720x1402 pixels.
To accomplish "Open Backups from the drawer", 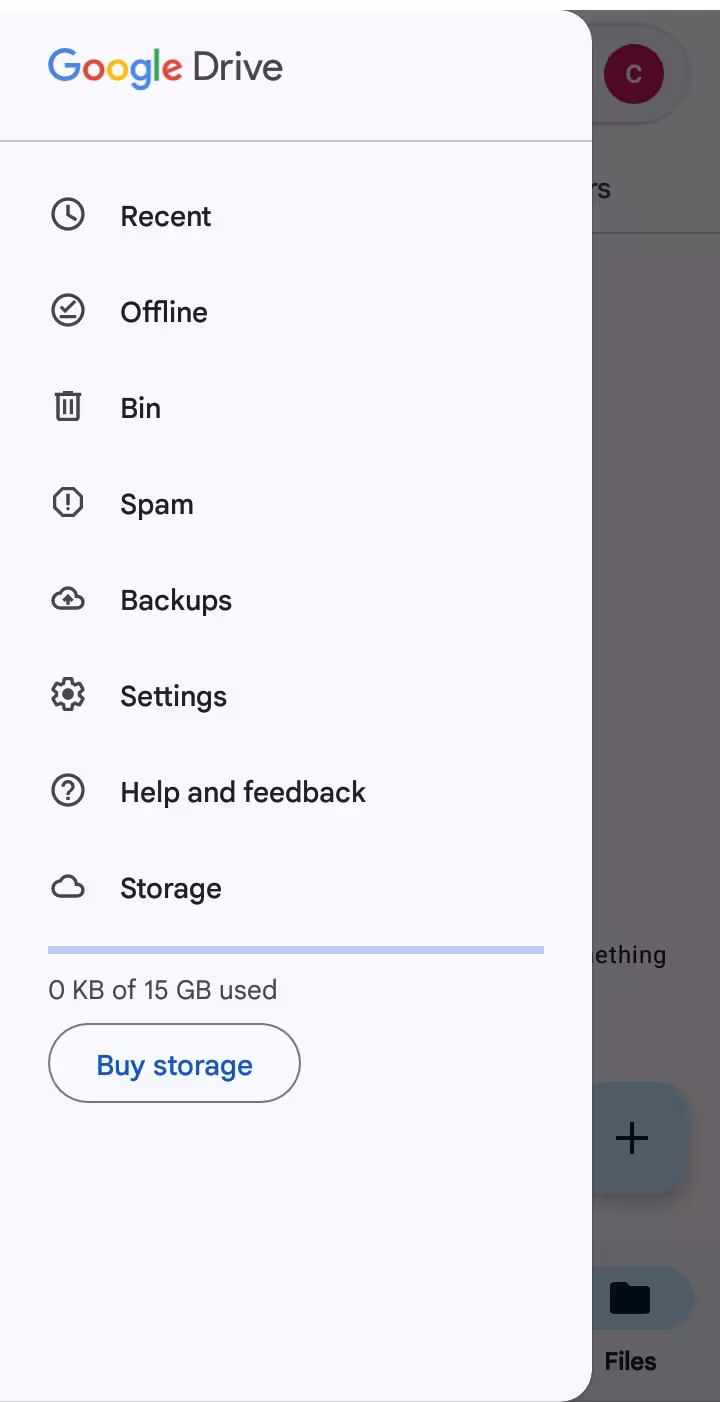I will point(175,600).
